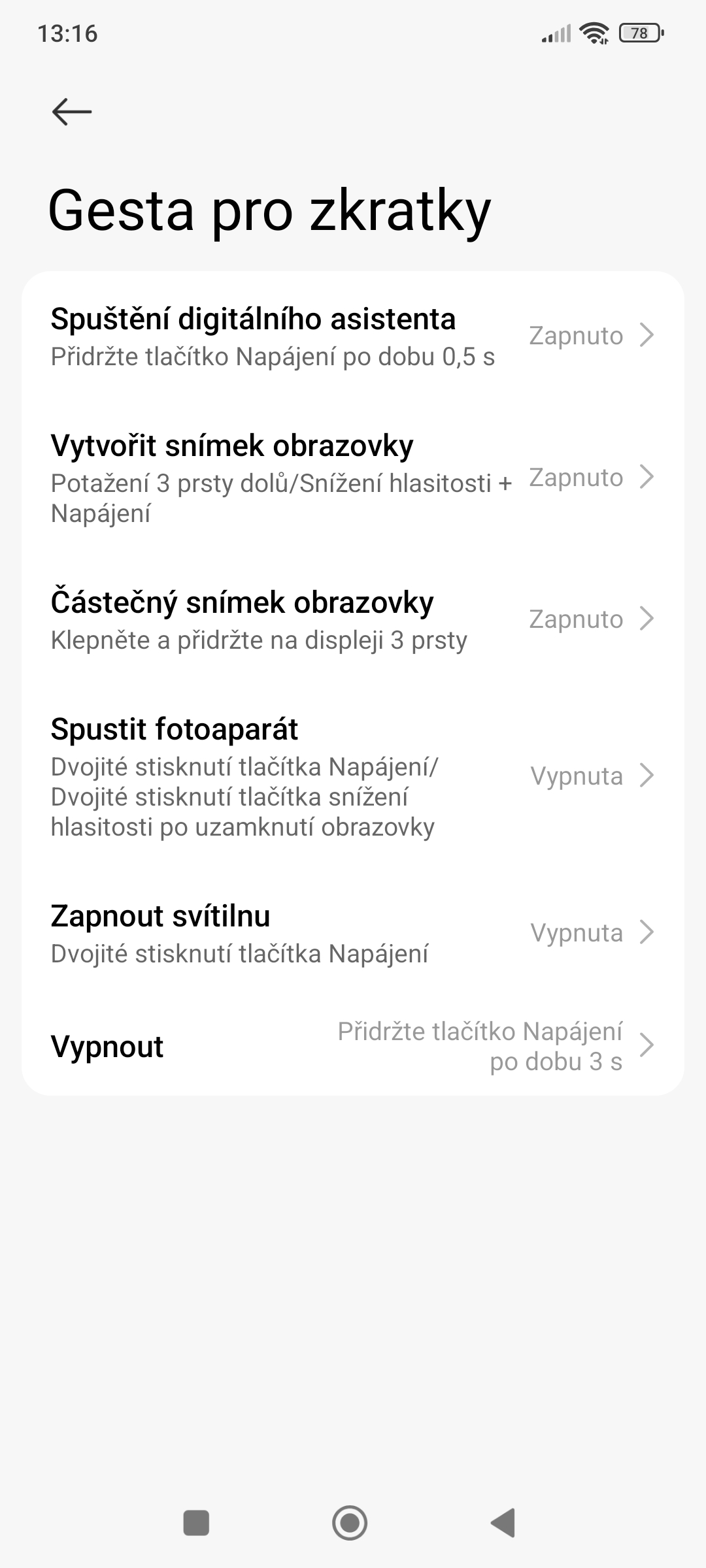Open Spustit fotoaparát shortcut options

[353, 776]
